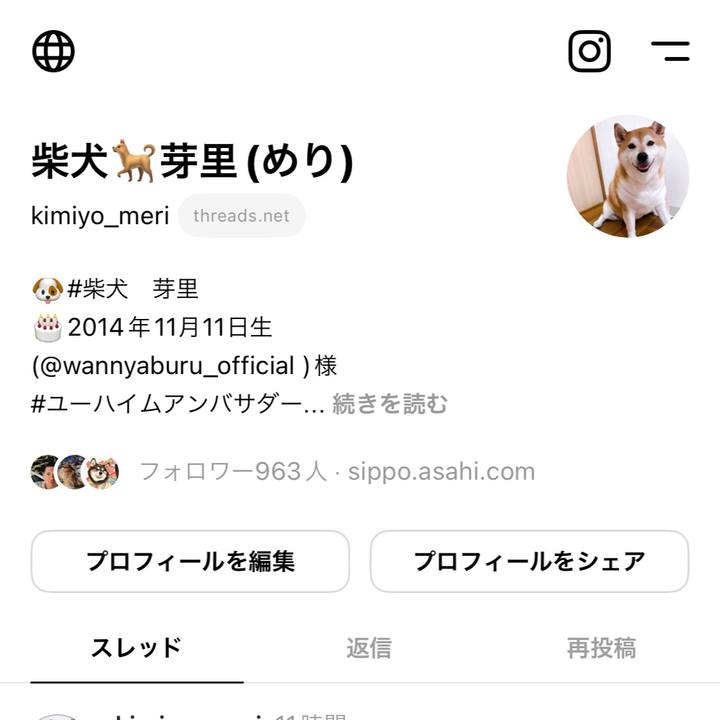Open the two-line settings menu
Screen dimensions: 720x720
coord(670,51)
